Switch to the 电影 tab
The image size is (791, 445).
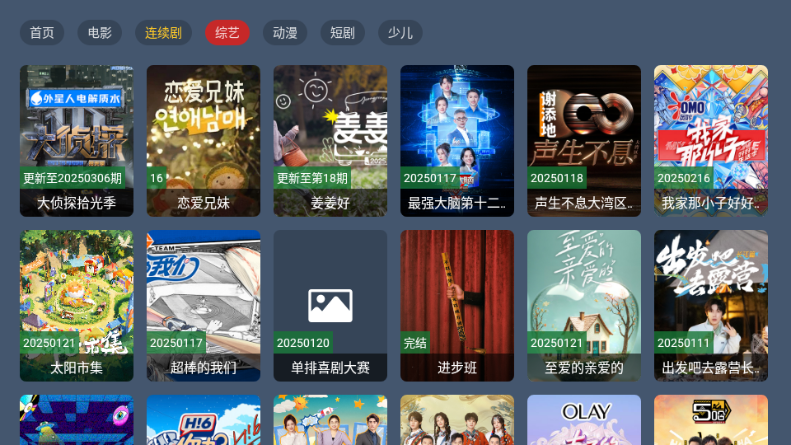[99, 32]
